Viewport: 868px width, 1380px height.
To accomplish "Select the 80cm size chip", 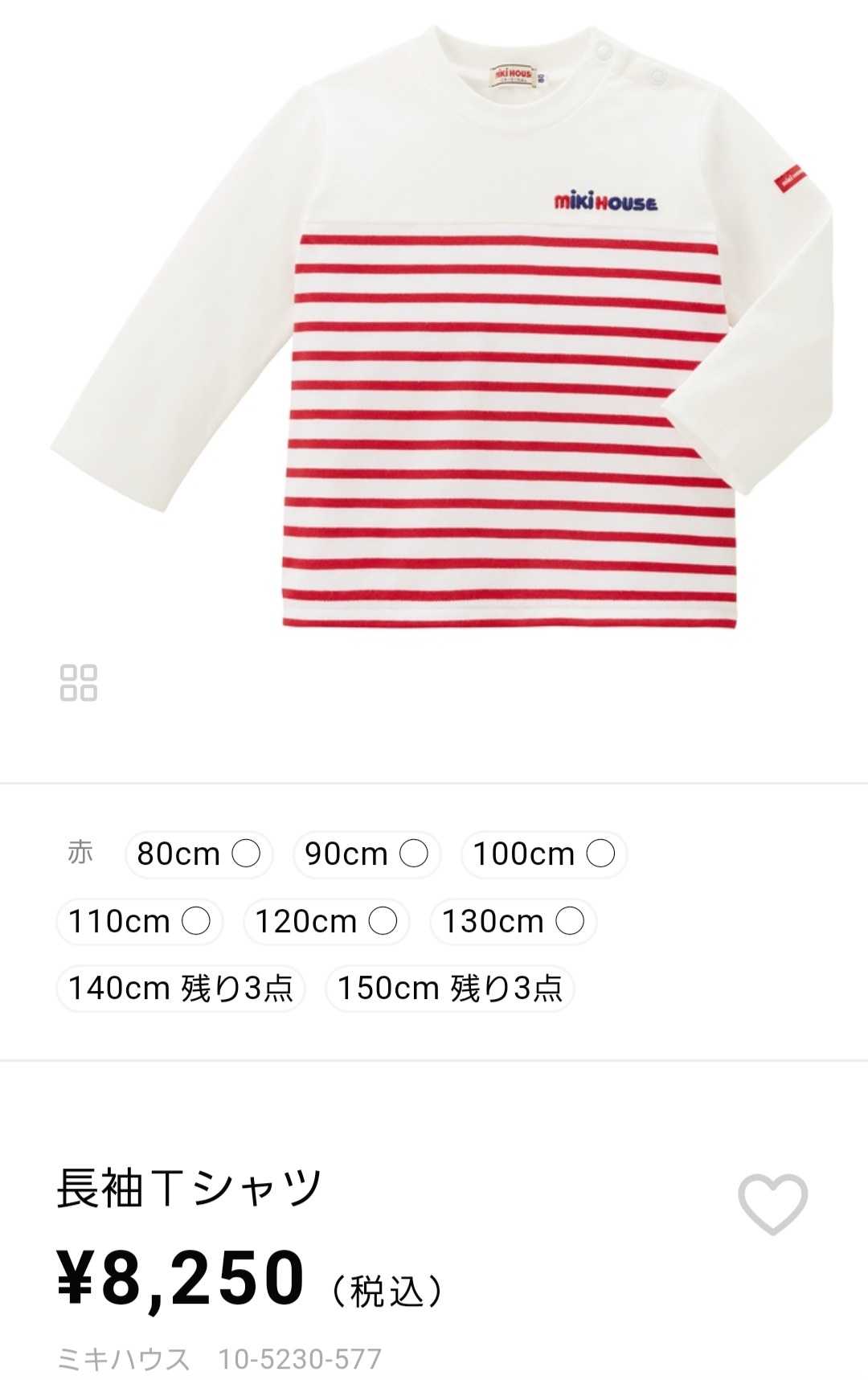I will [198, 854].
